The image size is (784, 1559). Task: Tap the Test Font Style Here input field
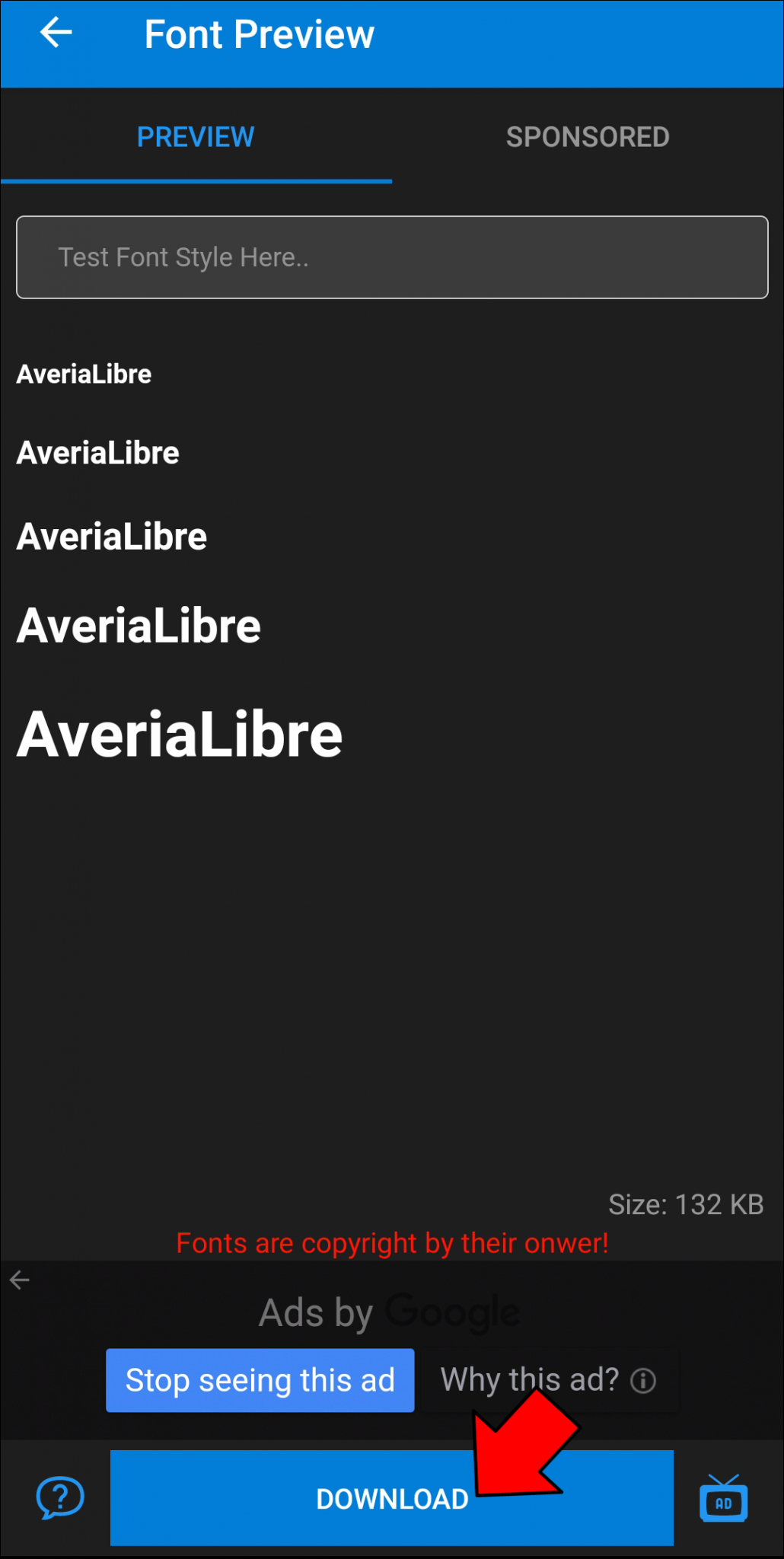(392, 257)
